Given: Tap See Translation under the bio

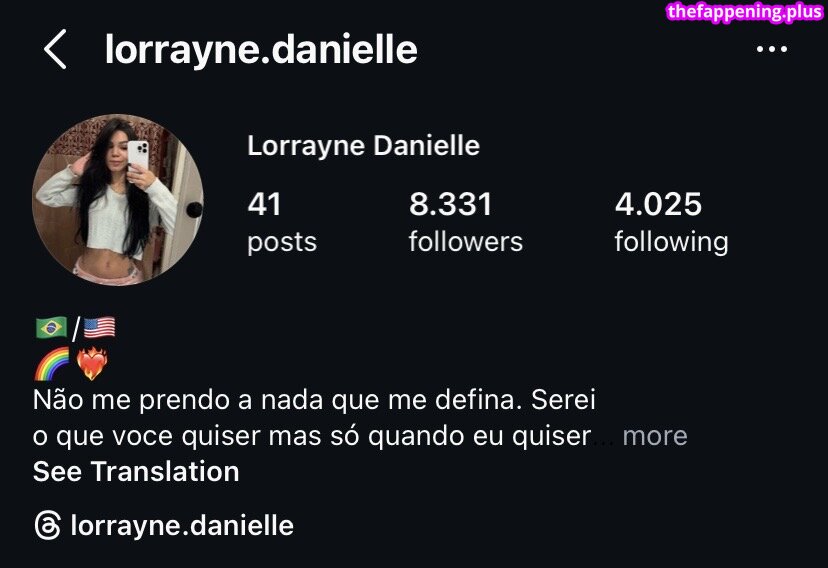Looking at the screenshot, I should 136,472.
